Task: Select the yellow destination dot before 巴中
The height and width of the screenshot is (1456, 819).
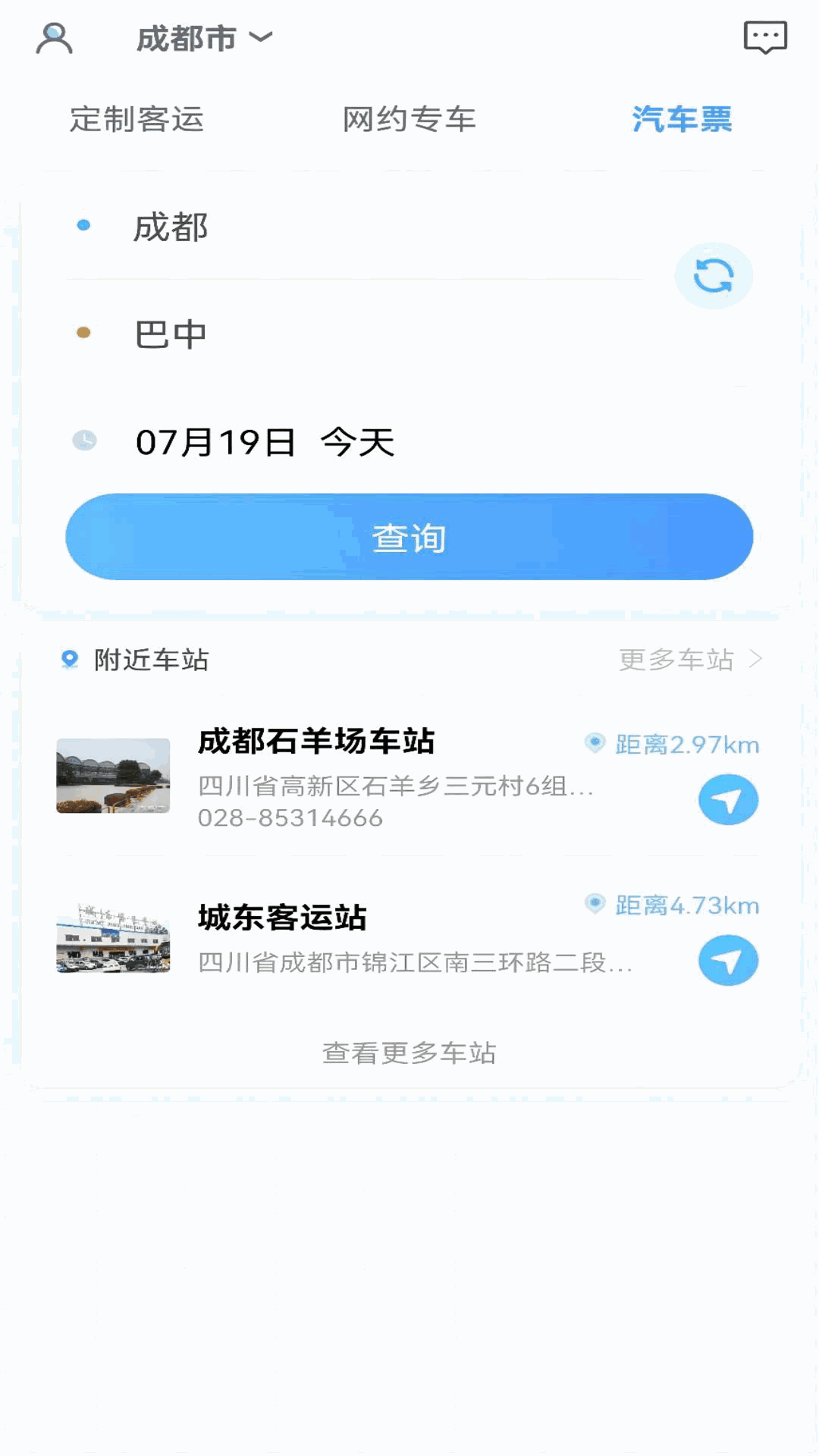Action: tap(84, 331)
